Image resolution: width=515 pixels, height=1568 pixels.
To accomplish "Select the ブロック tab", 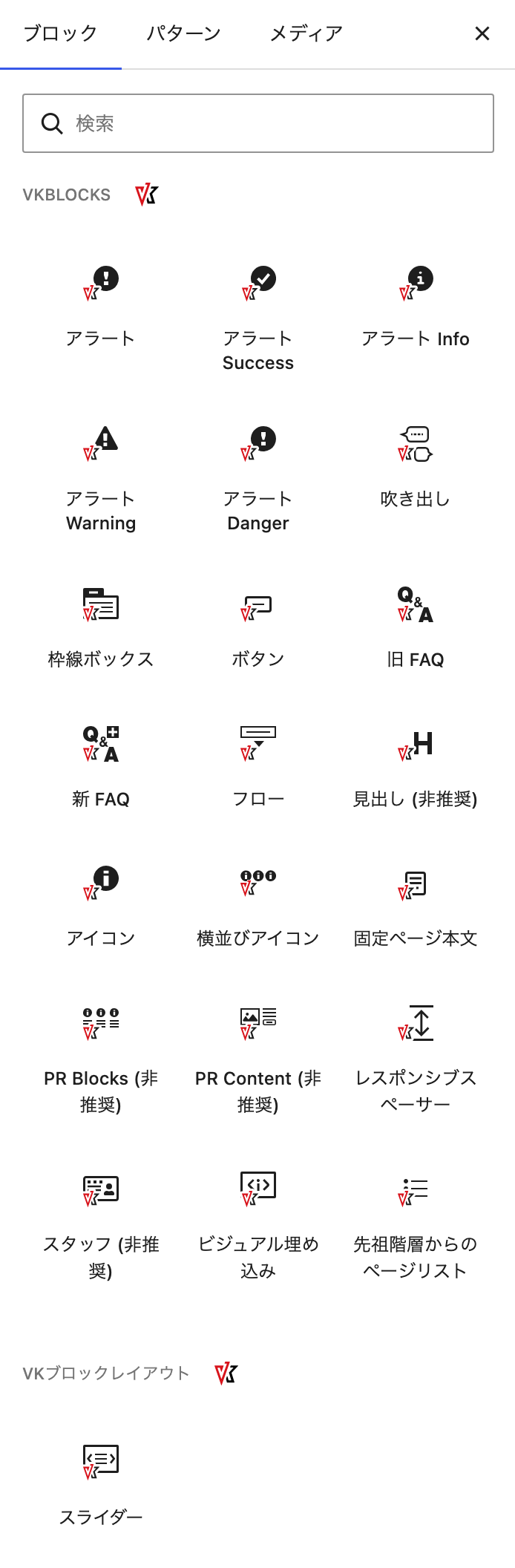I will tap(61, 34).
